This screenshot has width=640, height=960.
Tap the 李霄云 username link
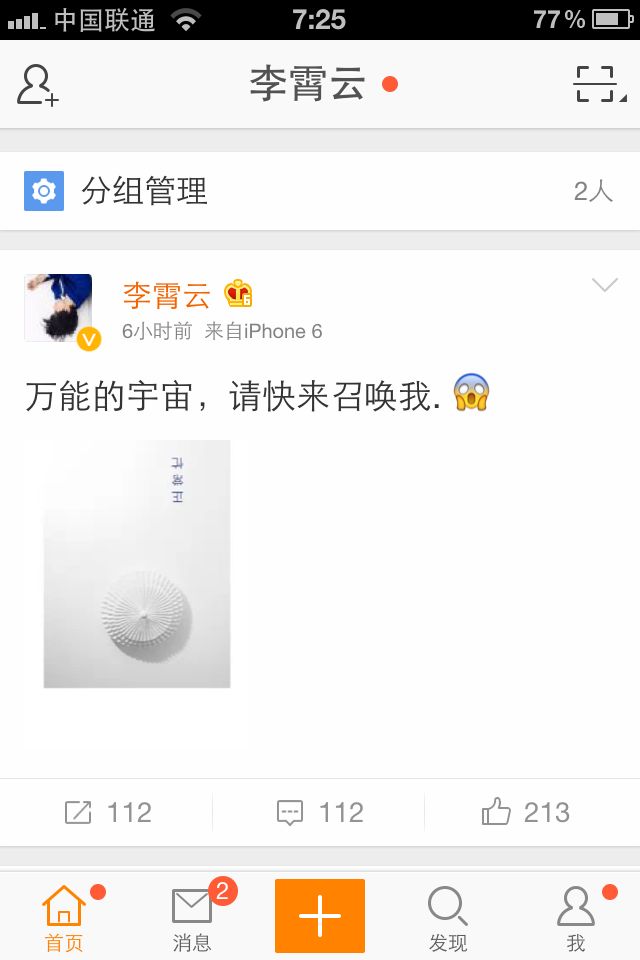167,295
